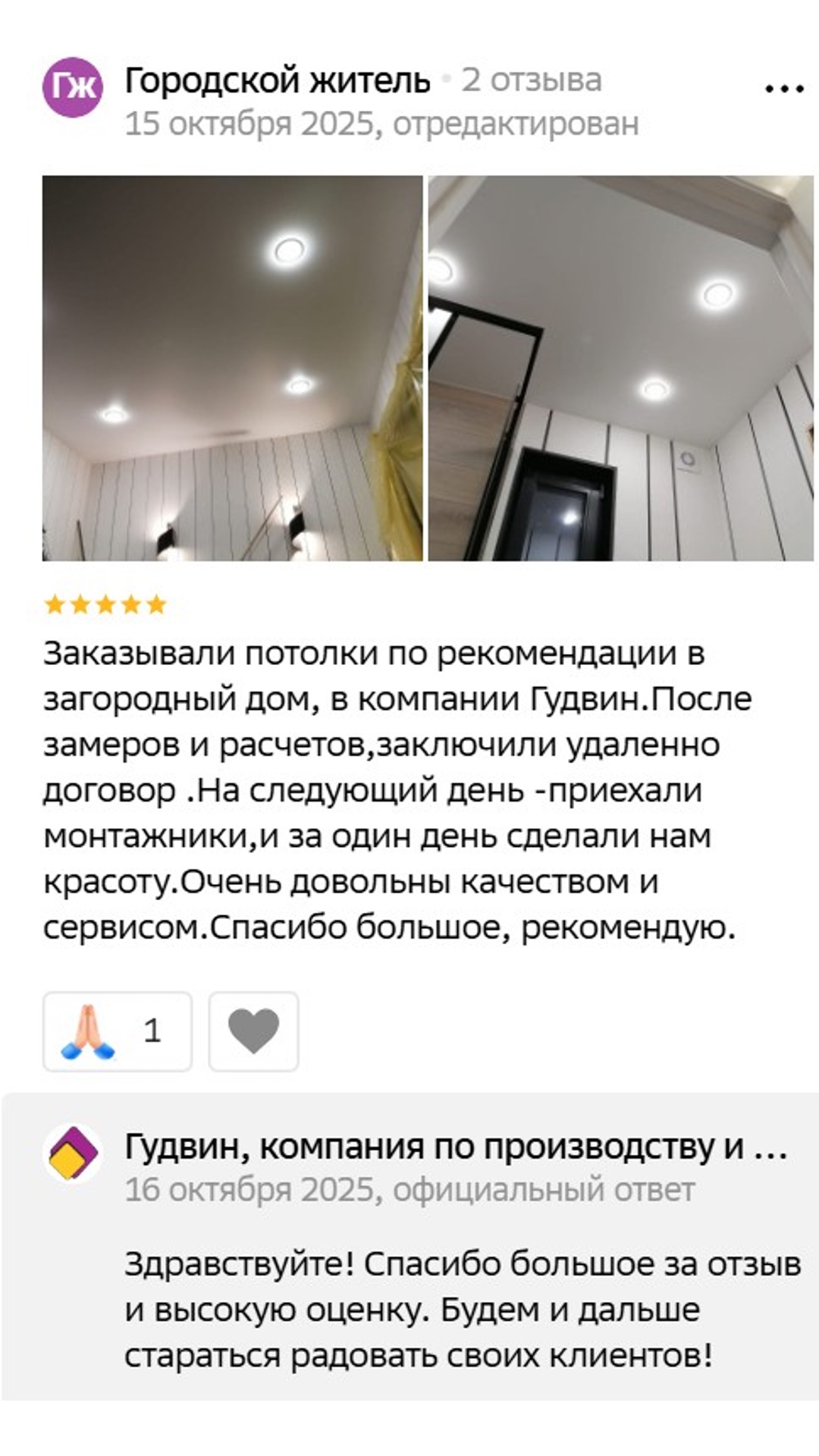Viewport: 819px width, 1456px height.
Task: View first ceiling photo with yellow curtain
Action: [232, 369]
